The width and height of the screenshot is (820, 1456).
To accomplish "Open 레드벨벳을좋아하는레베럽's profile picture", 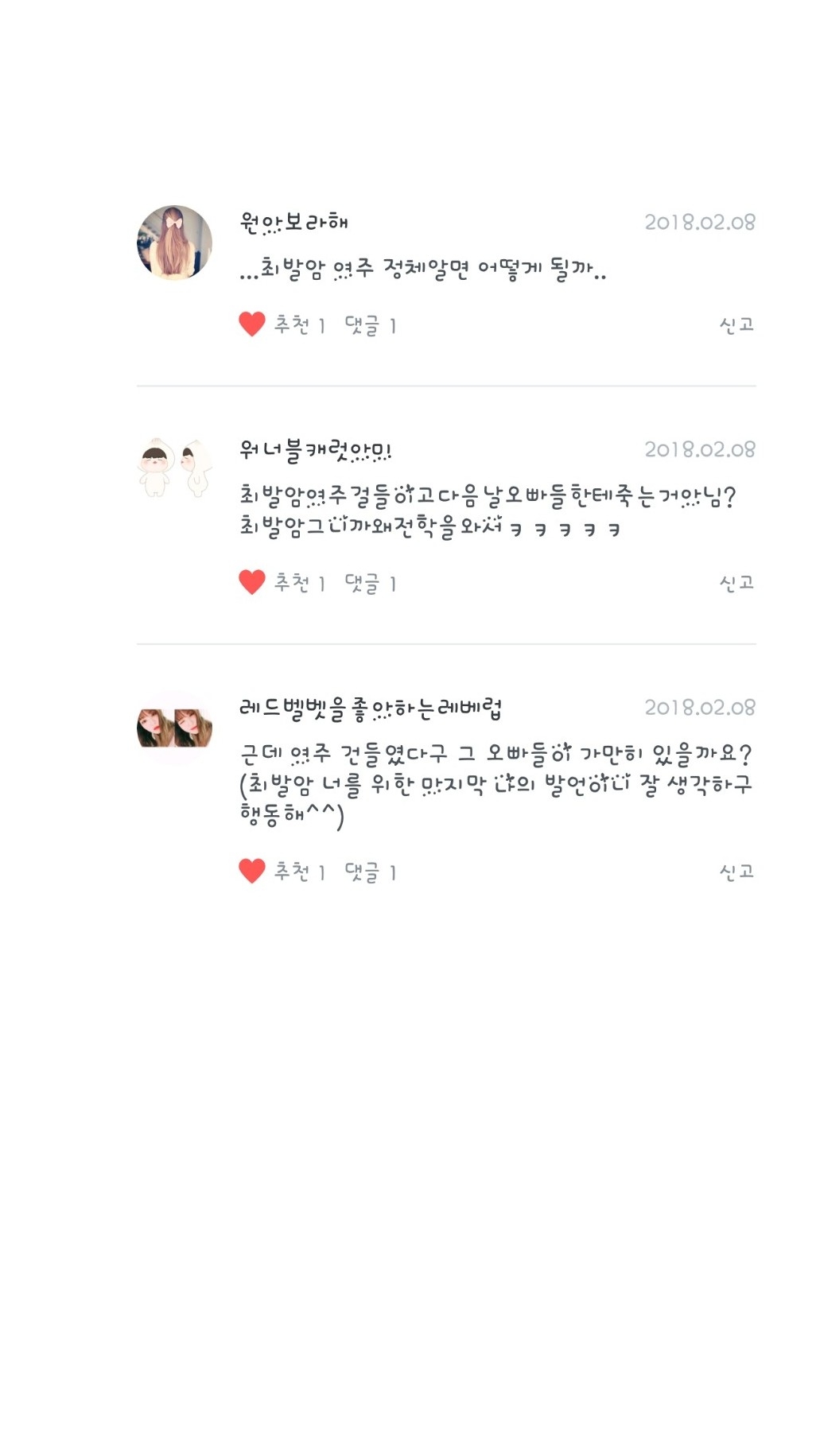I will tap(174, 728).
